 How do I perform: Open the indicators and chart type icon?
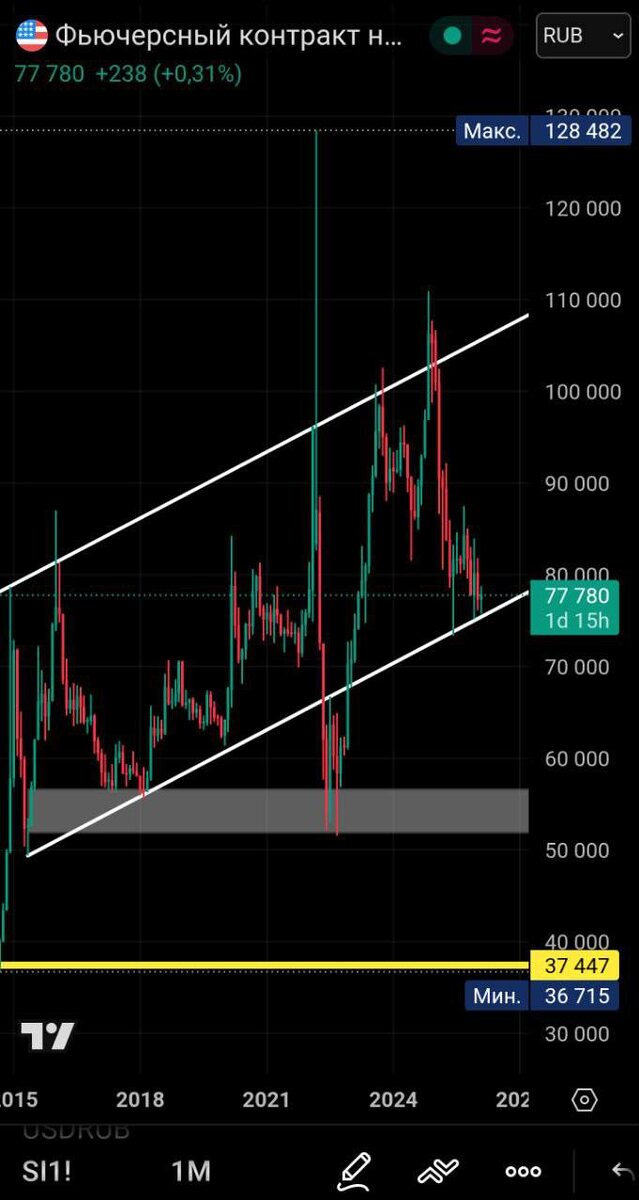tap(437, 1170)
